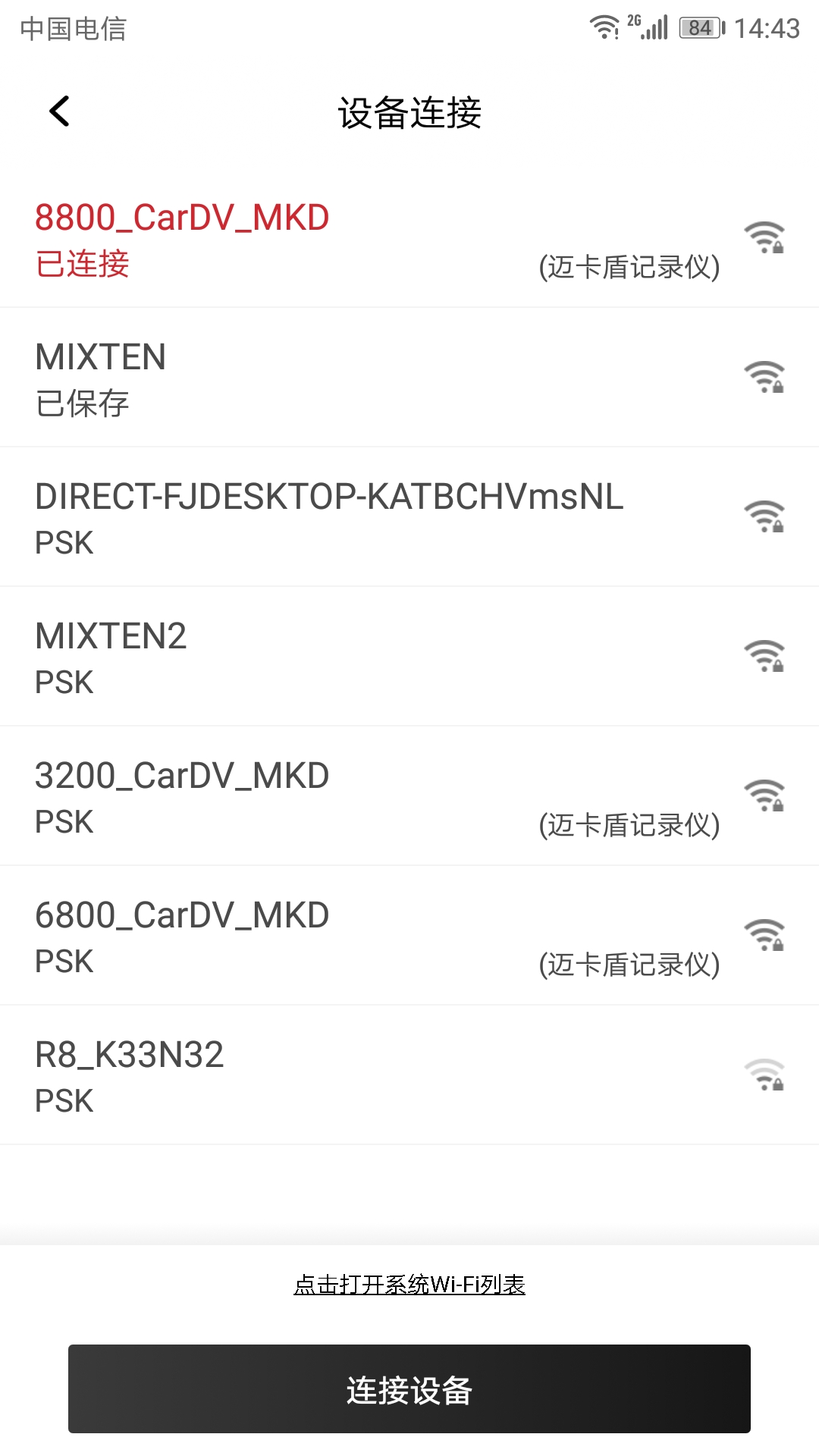Select the saved MIXTEN network
This screenshot has height=1456, width=819.
[x=409, y=378]
